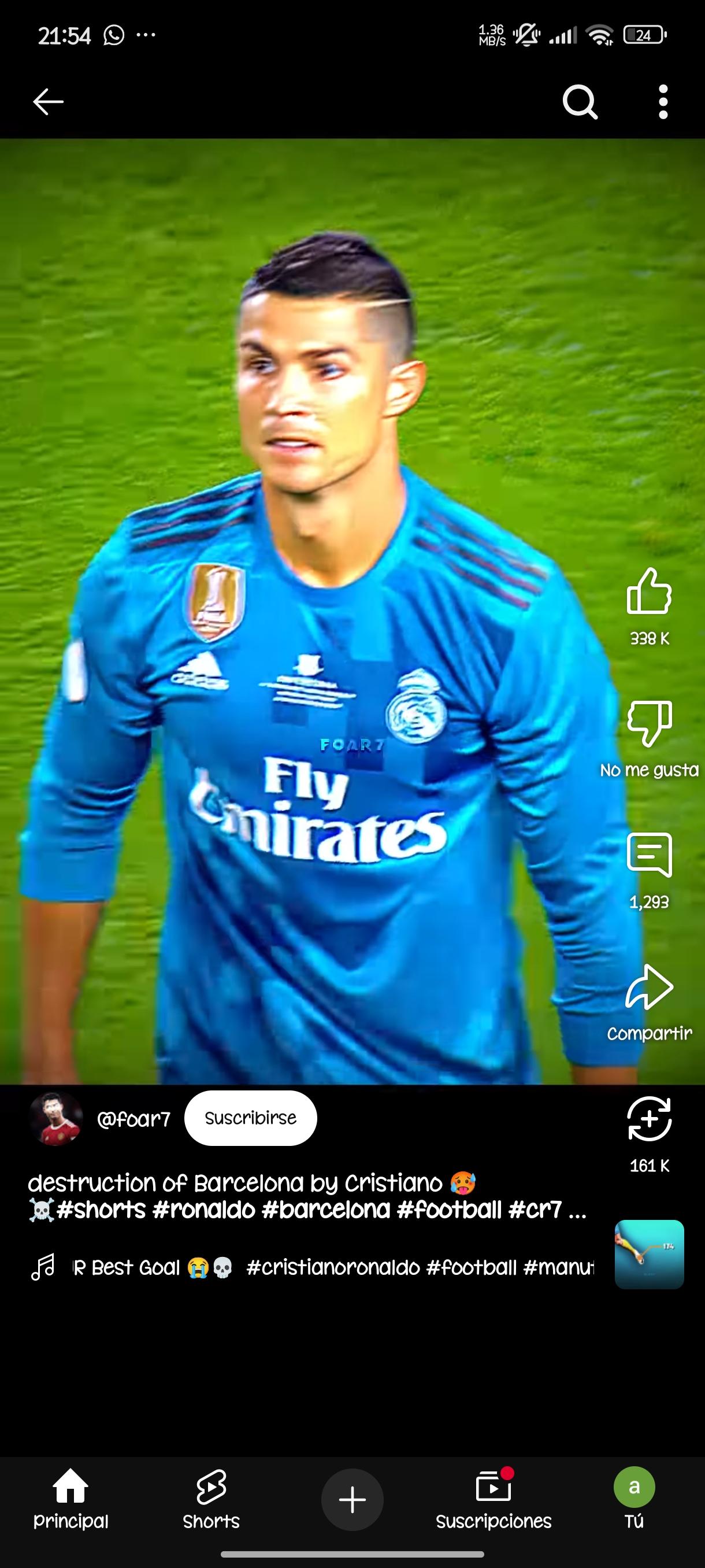This screenshot has width=705, height=1568.
Task: Open the comments section
Action: 649,855
